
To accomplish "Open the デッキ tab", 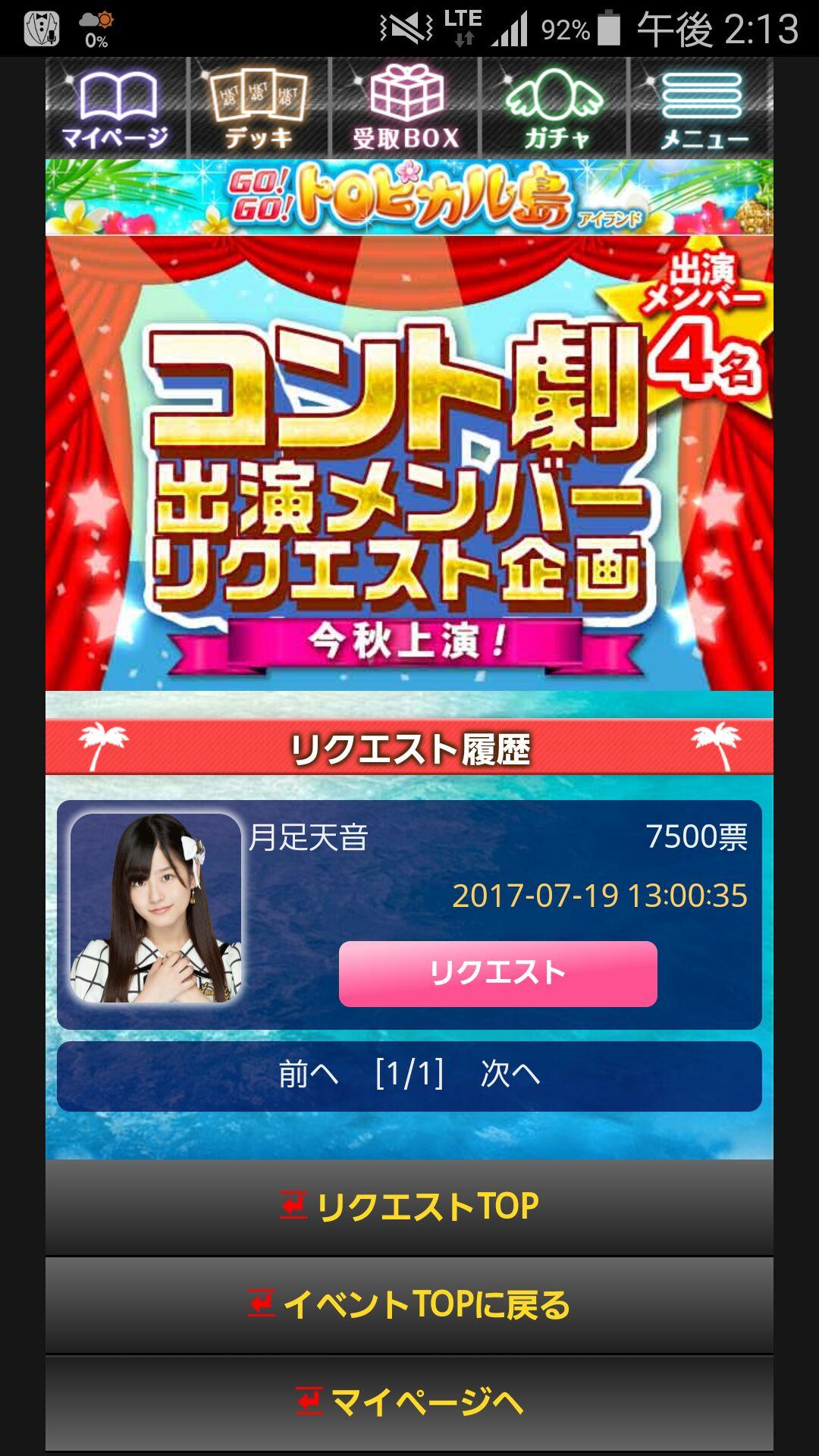I will (259, 108).
